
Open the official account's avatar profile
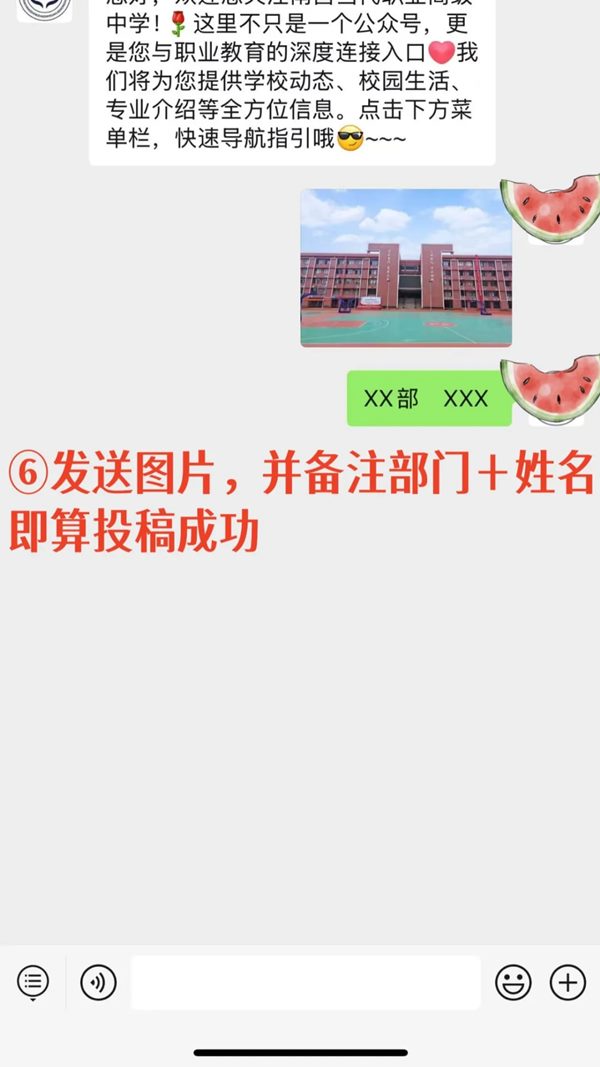[x=45, y=8]
